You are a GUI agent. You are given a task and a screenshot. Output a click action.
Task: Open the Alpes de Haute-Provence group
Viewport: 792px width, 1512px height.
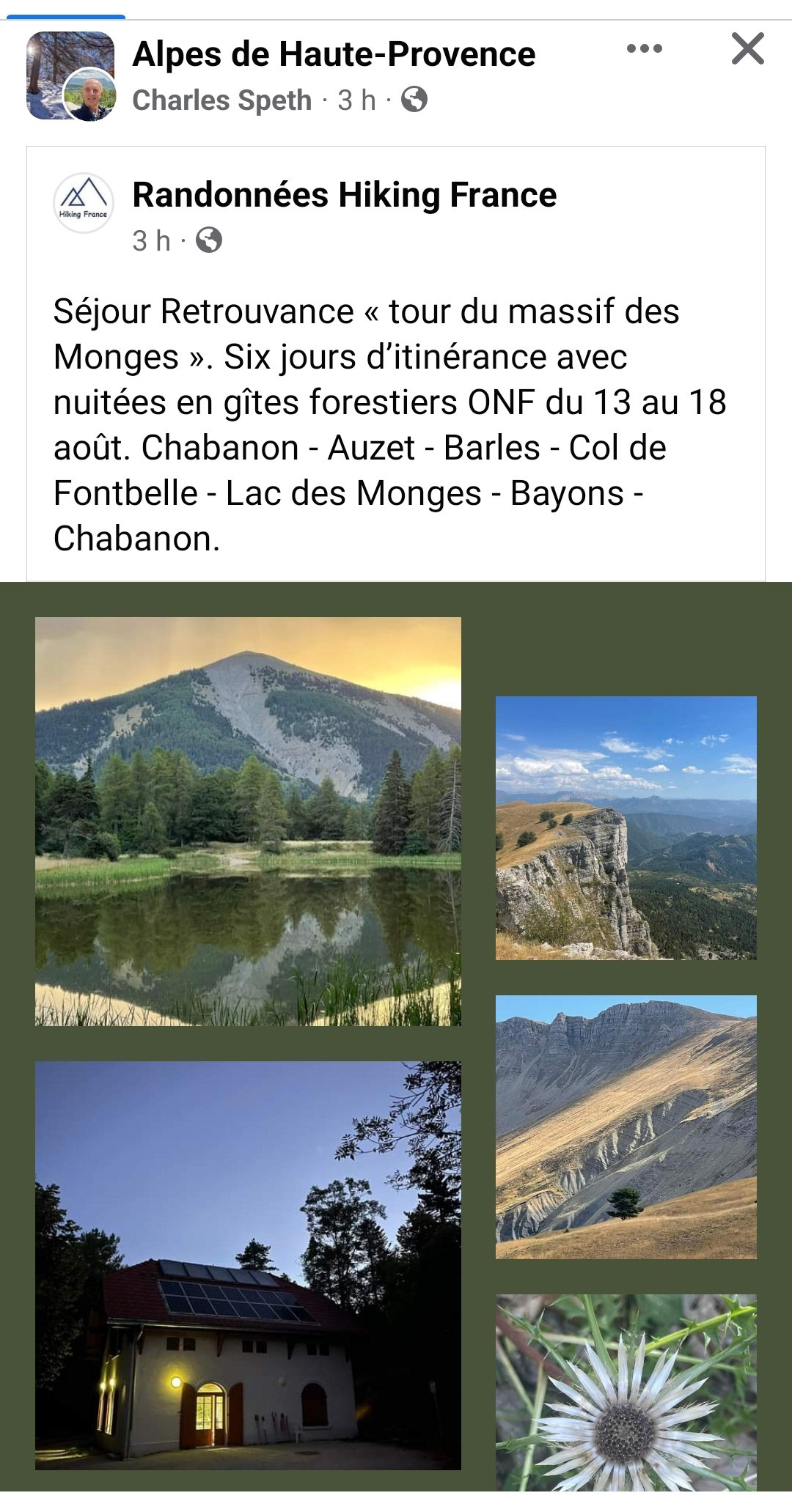click(334, 54)
